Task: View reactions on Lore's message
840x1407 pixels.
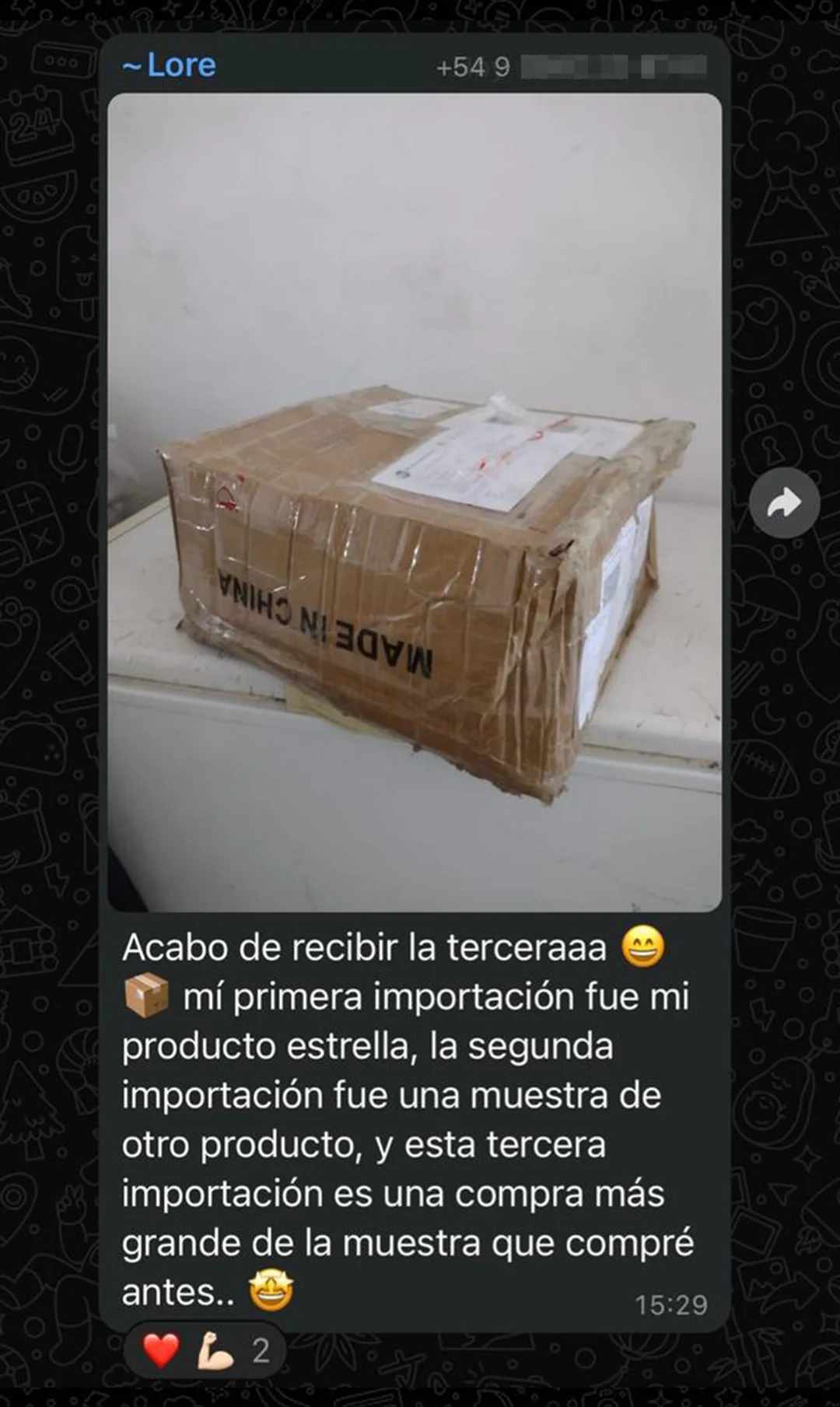Action: click(x=205, y=1351)
